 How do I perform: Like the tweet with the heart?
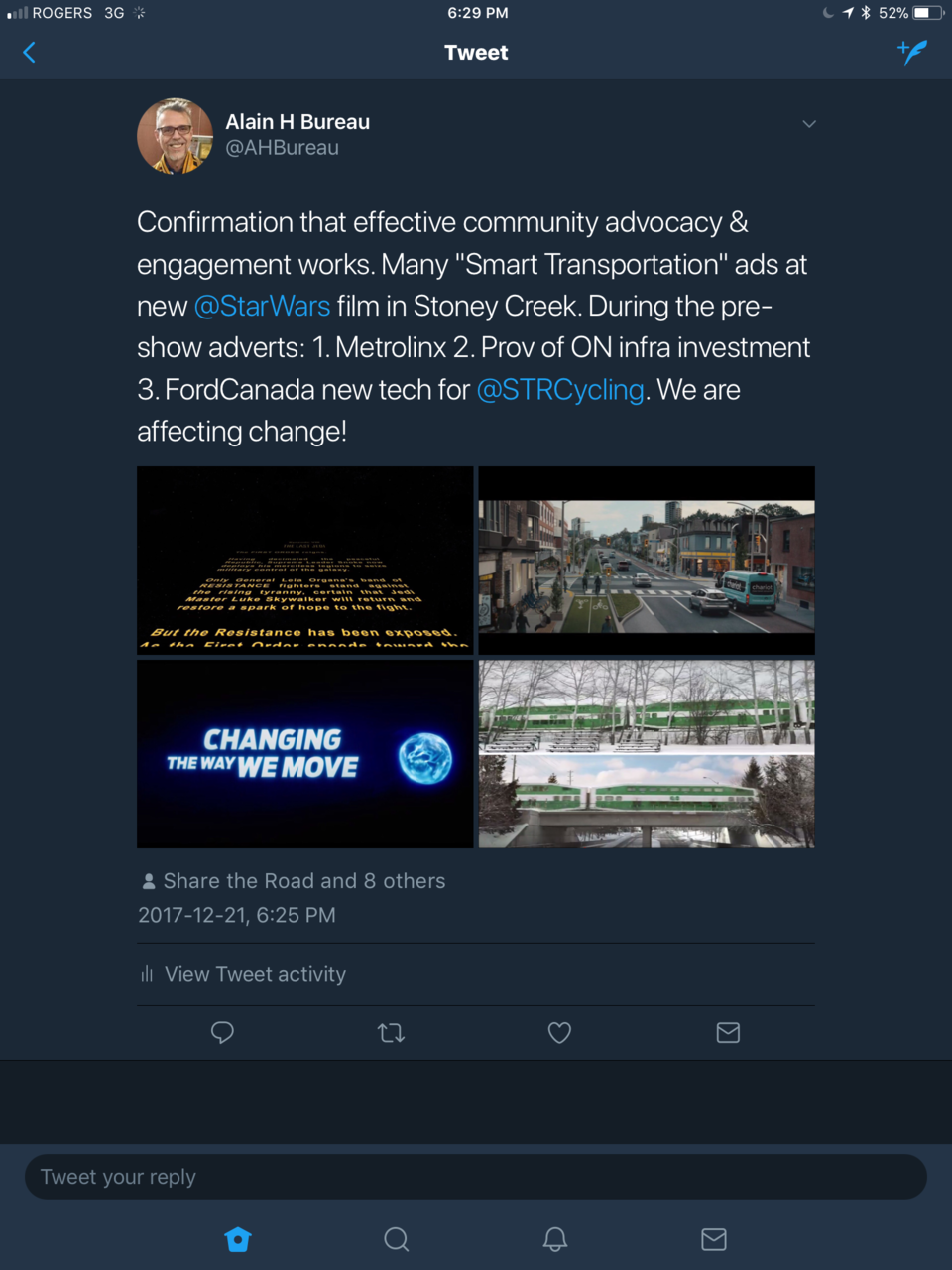tap(559, 1033)
